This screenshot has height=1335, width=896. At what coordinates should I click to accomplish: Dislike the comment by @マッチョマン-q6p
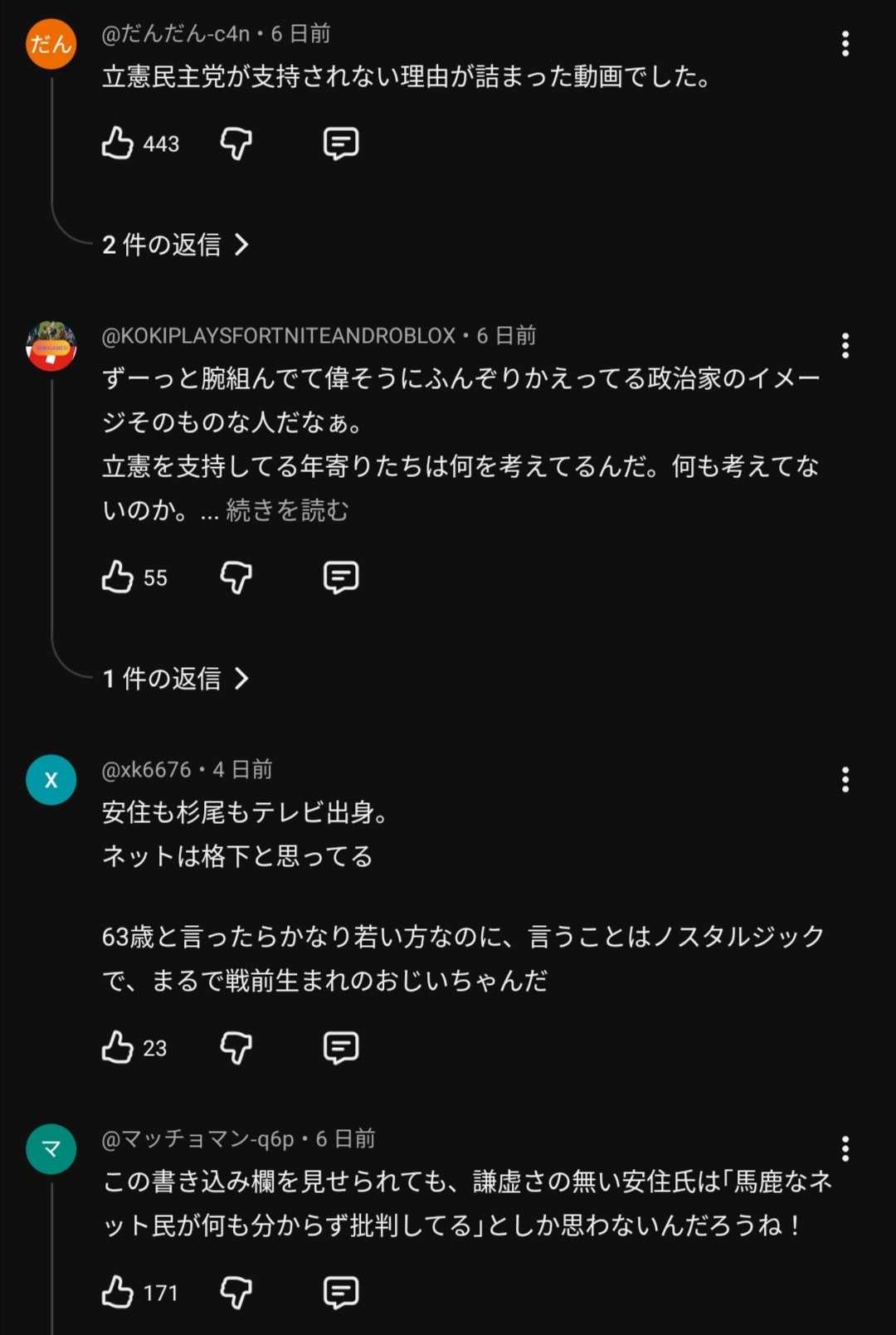pyautogui.click(x=236, y=1293)
